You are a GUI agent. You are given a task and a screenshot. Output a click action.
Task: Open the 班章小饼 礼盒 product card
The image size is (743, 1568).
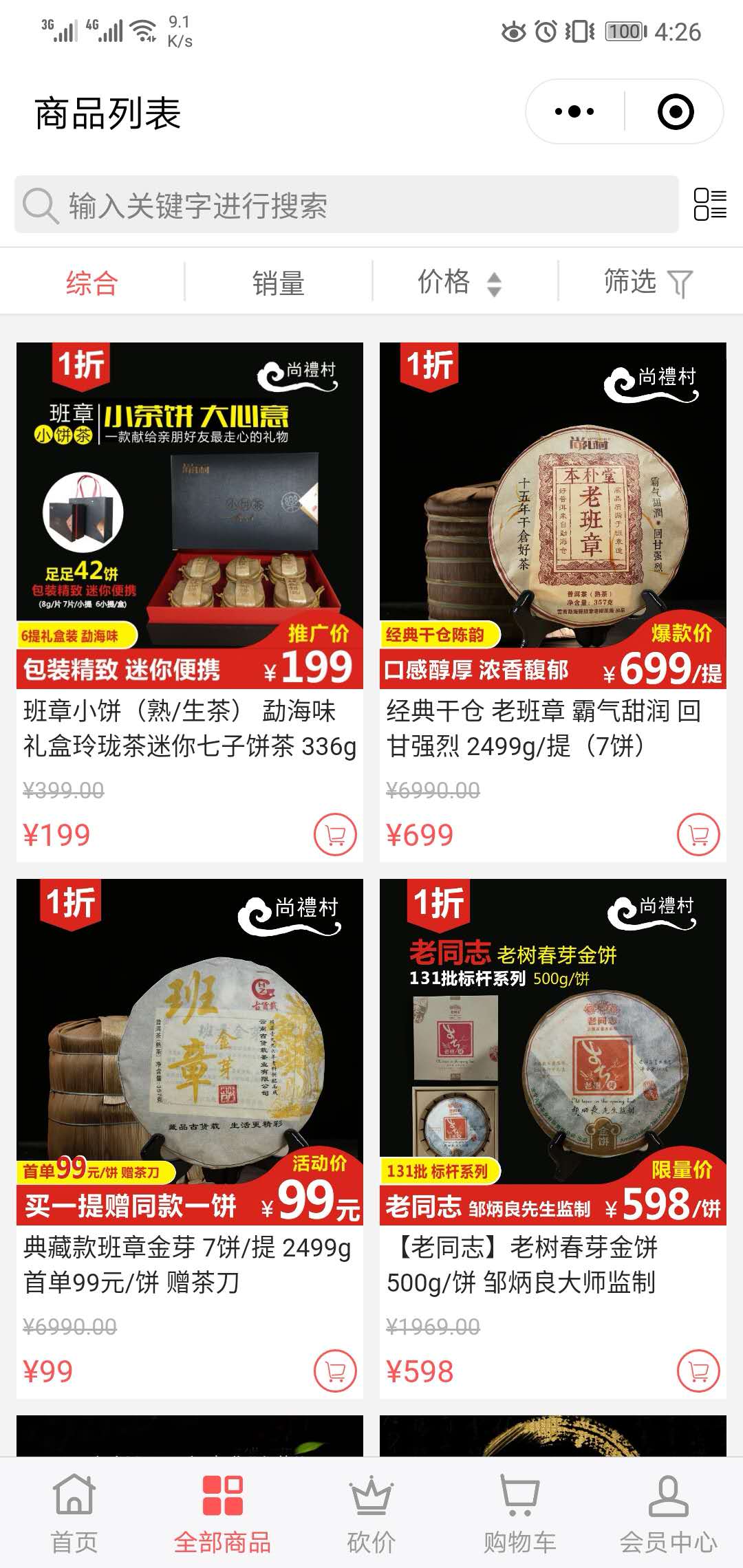tap(190, 516)
